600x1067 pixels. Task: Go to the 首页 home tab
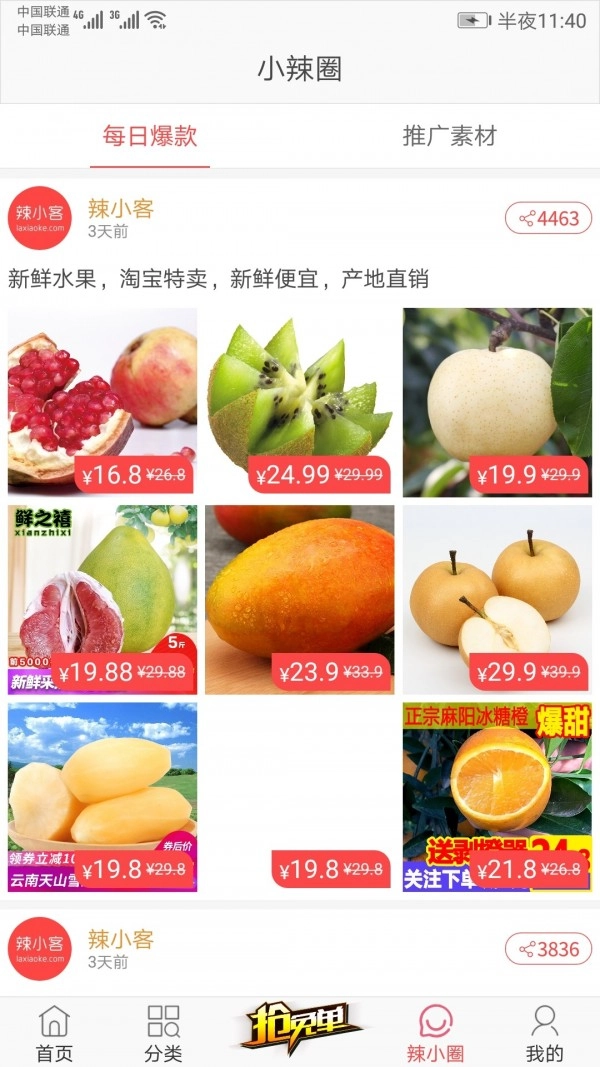(54, 1033)
